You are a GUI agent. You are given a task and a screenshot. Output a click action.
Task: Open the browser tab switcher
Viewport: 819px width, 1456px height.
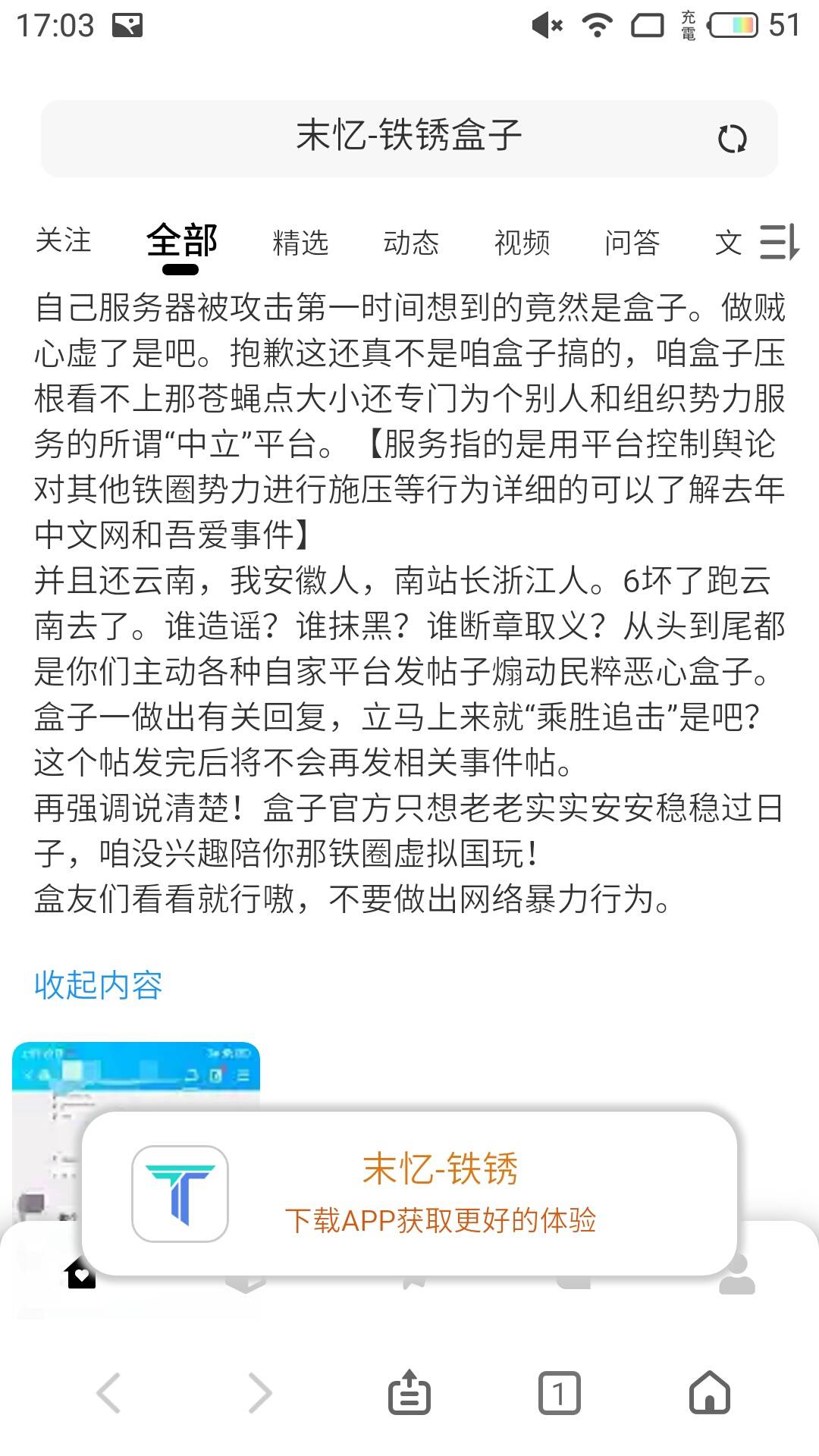click(x=559, y=1392)
